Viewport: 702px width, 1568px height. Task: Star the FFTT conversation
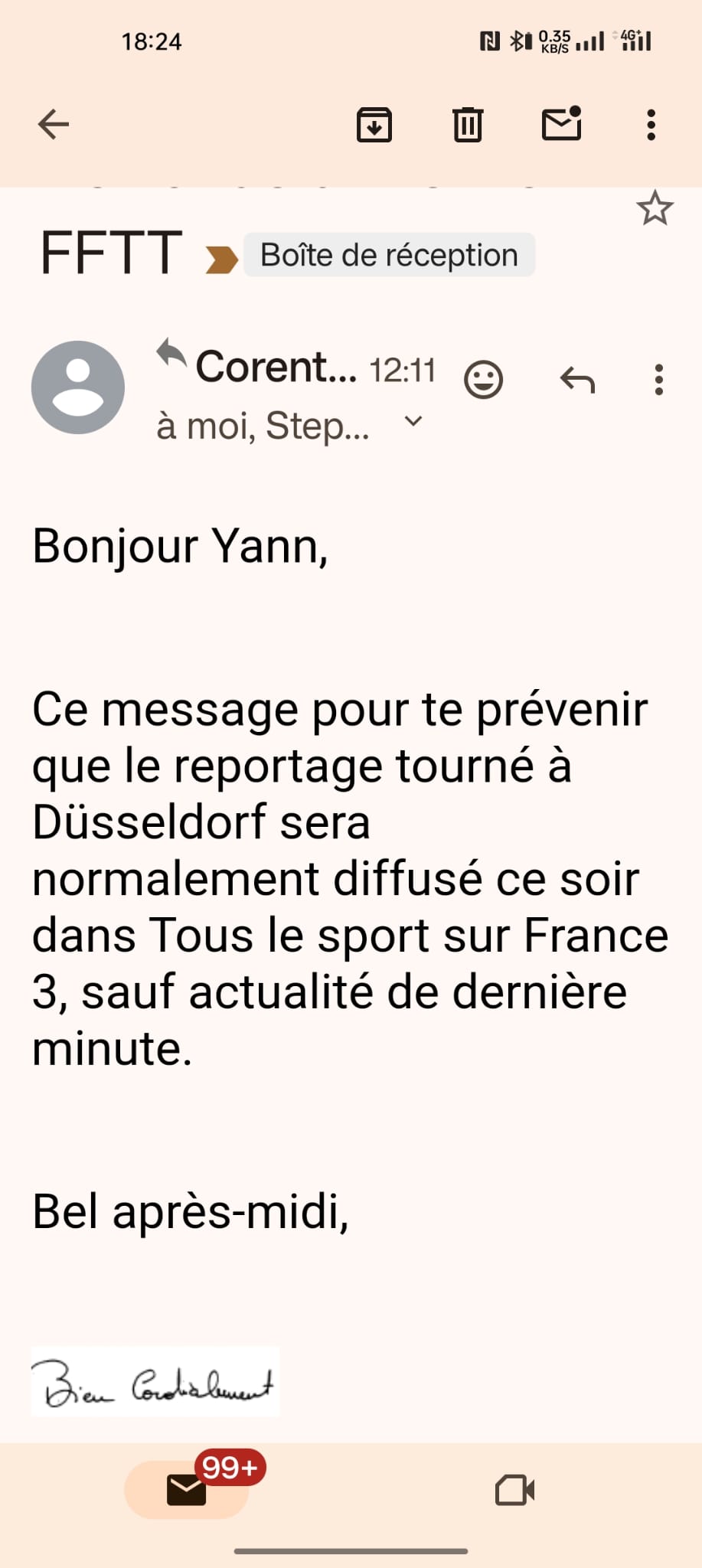click(655, 208)
